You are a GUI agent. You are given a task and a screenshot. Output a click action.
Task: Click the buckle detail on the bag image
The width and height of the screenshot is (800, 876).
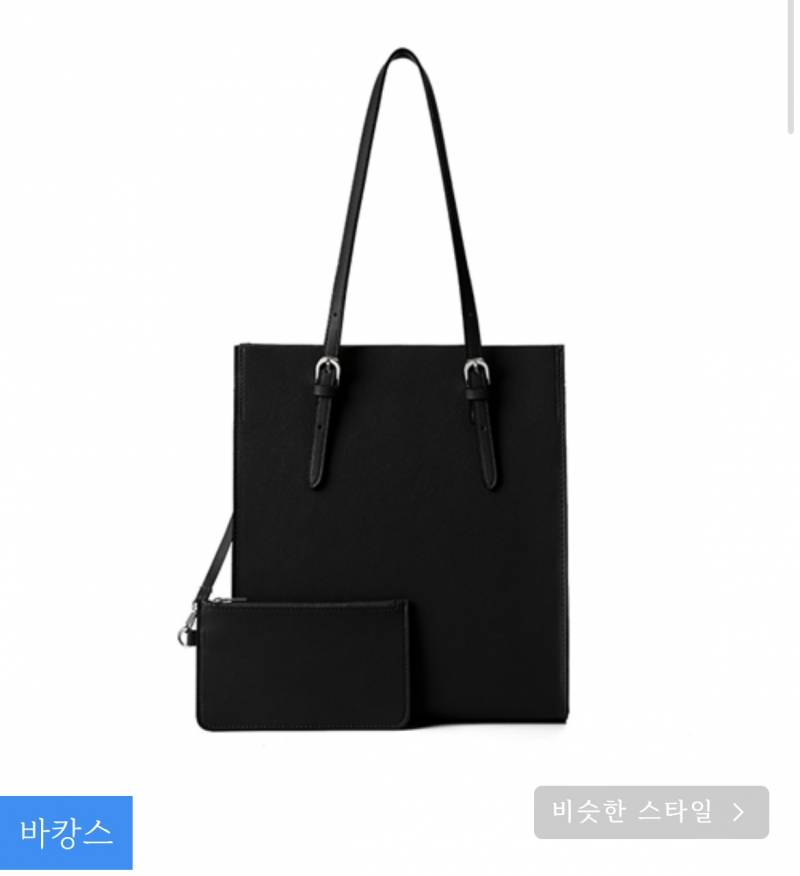click(325, 368)
